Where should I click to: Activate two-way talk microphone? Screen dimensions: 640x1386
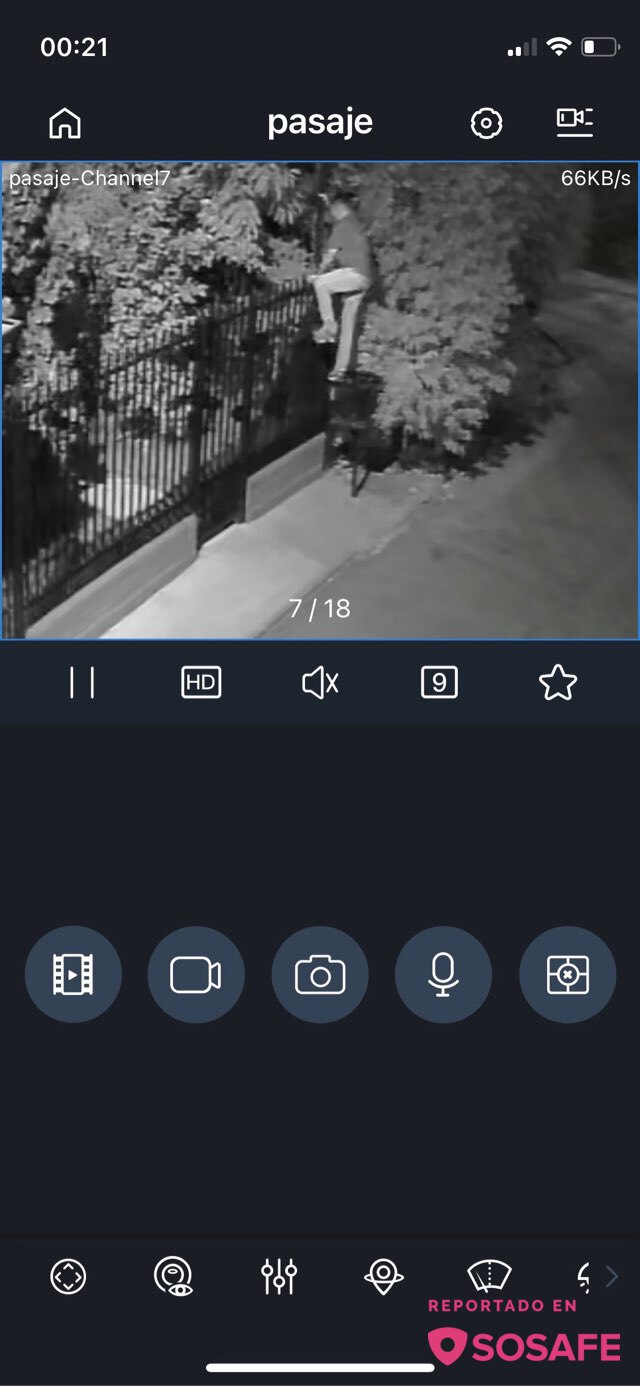click(x=443, y=975)
